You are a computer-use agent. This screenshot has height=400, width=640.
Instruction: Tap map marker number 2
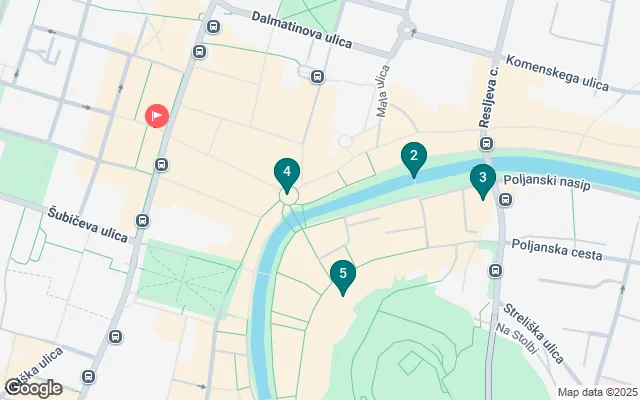pos(413,157)
